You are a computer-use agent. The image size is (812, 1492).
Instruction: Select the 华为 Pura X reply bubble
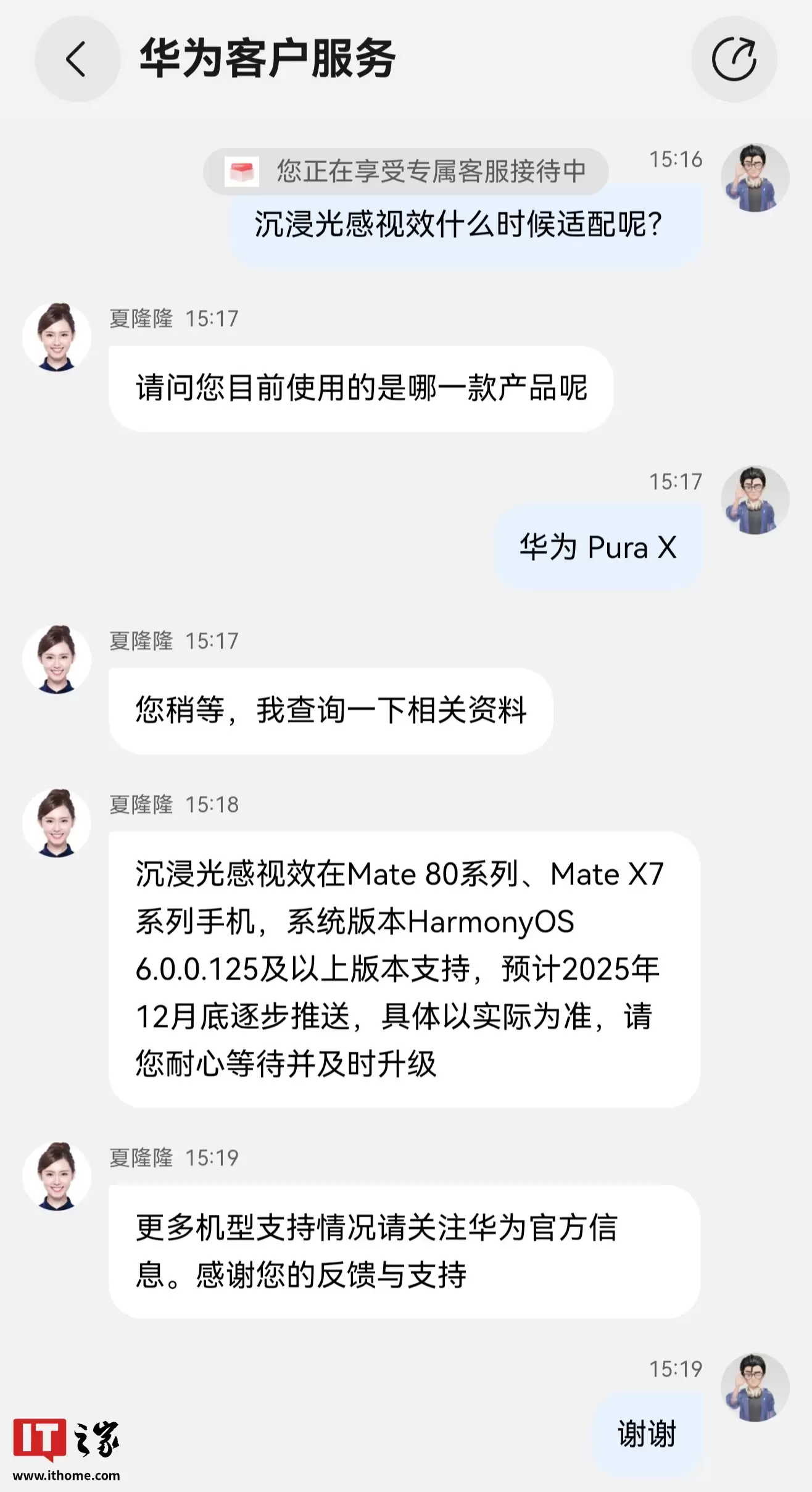pos(597,548)
